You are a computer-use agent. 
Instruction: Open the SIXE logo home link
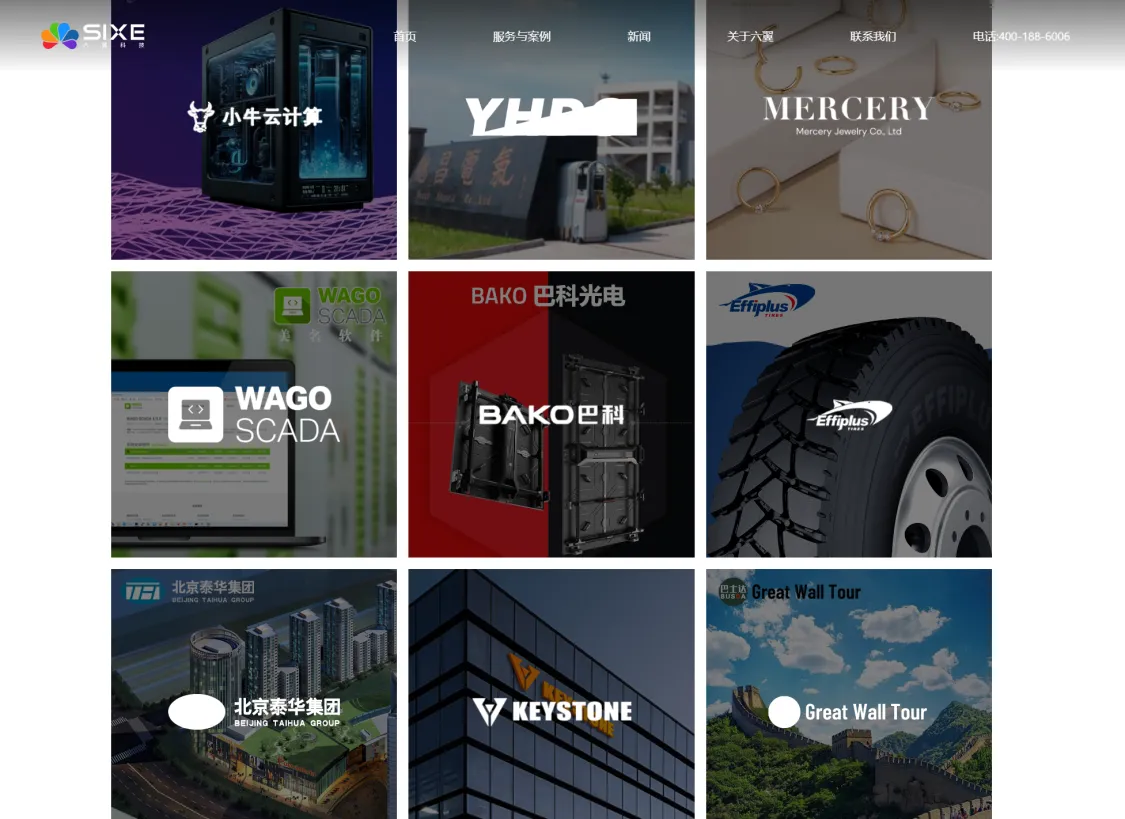(x=93, y=35)
